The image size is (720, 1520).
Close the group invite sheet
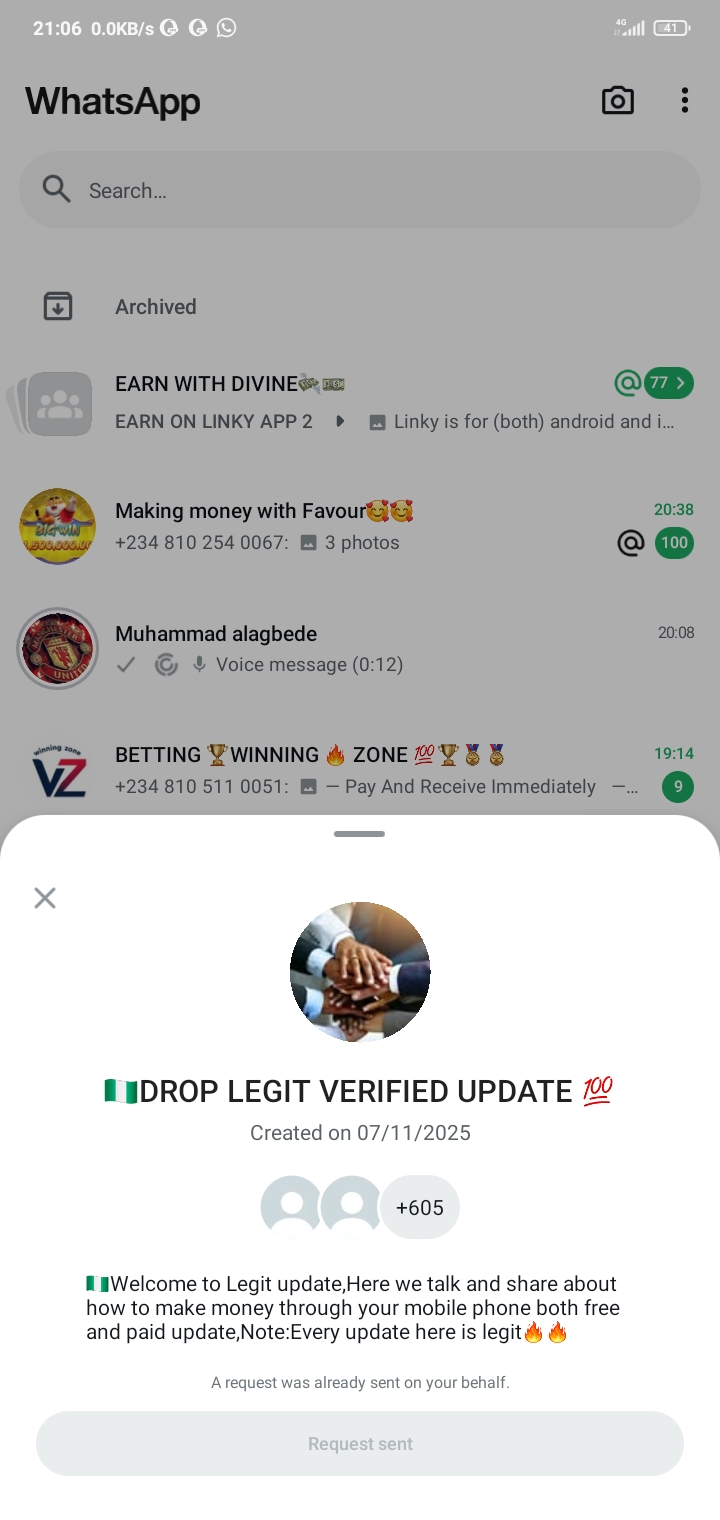[45, 898]
